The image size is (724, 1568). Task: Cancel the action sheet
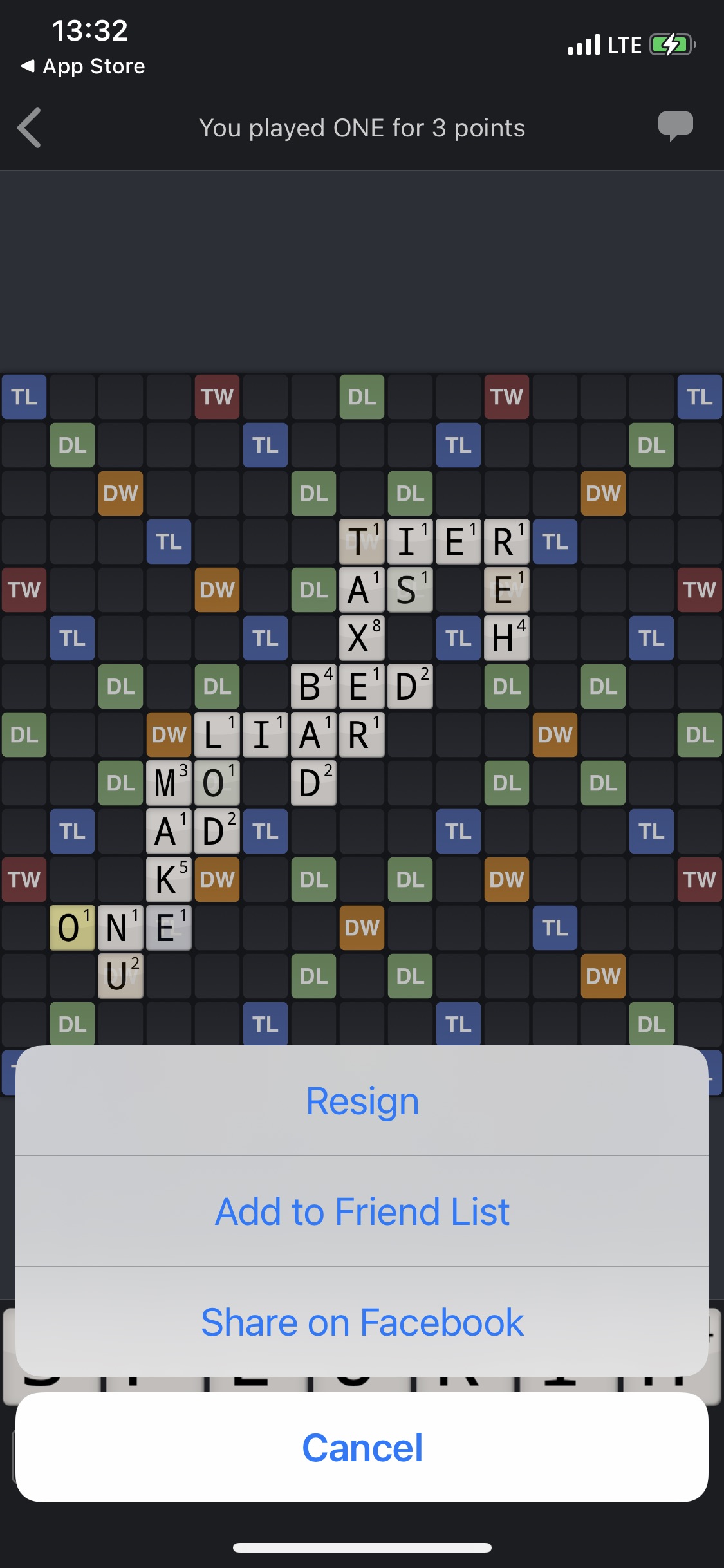click(362, 1448)
